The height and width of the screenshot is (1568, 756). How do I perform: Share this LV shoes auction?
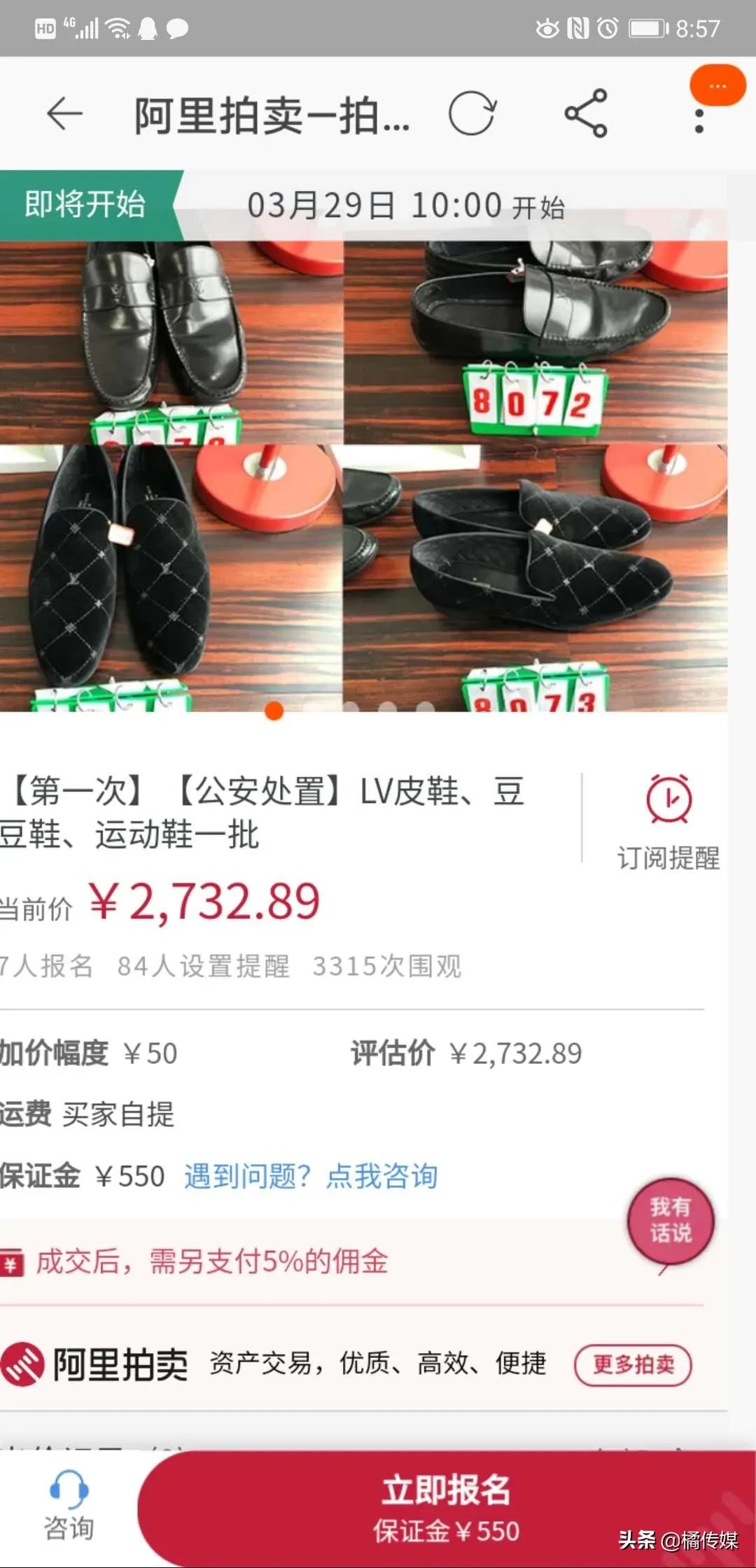[587, 115]
